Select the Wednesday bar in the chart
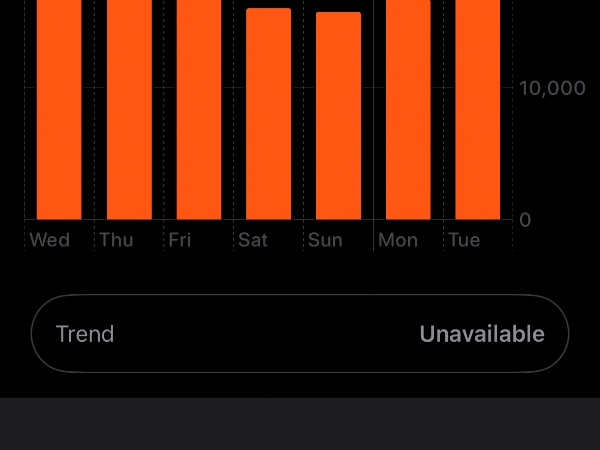The image size is (600, 450). 59,110
